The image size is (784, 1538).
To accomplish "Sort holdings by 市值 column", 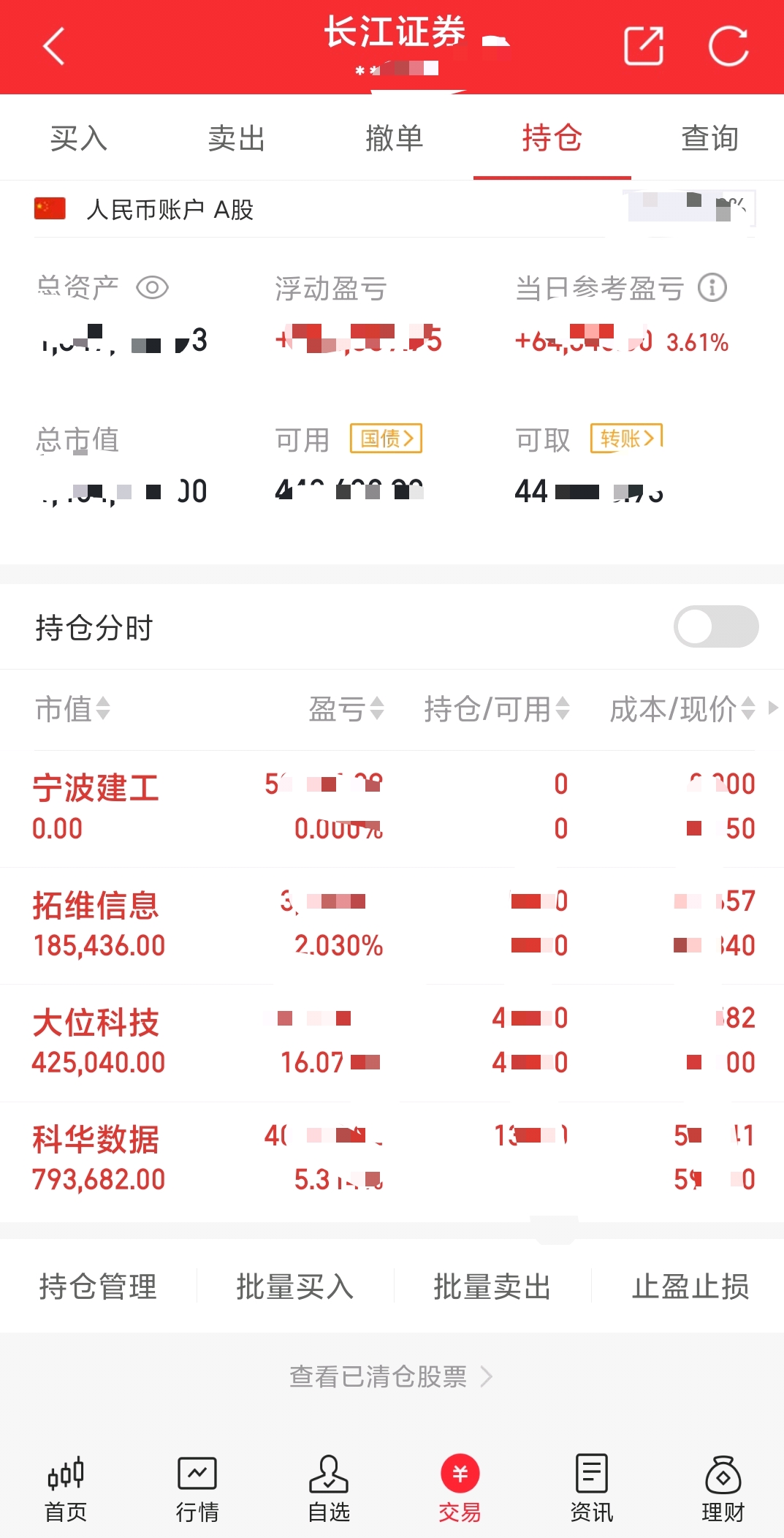I will (73, 709).
